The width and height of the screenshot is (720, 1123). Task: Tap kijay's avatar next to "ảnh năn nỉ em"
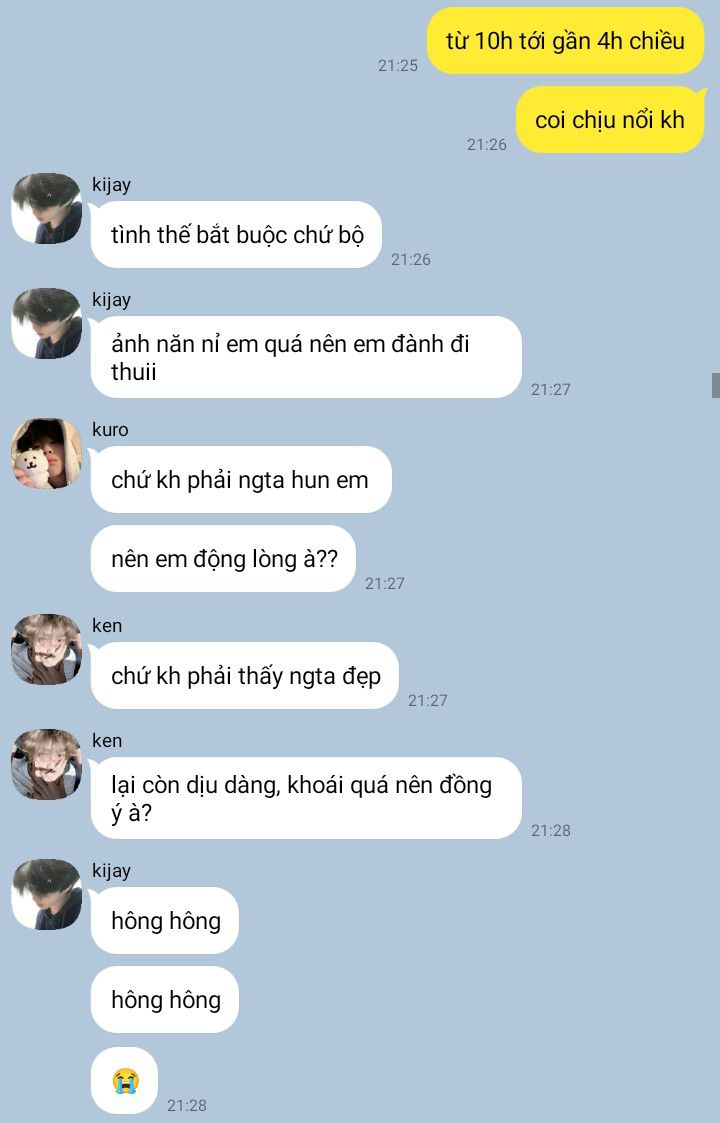(46, 323)
